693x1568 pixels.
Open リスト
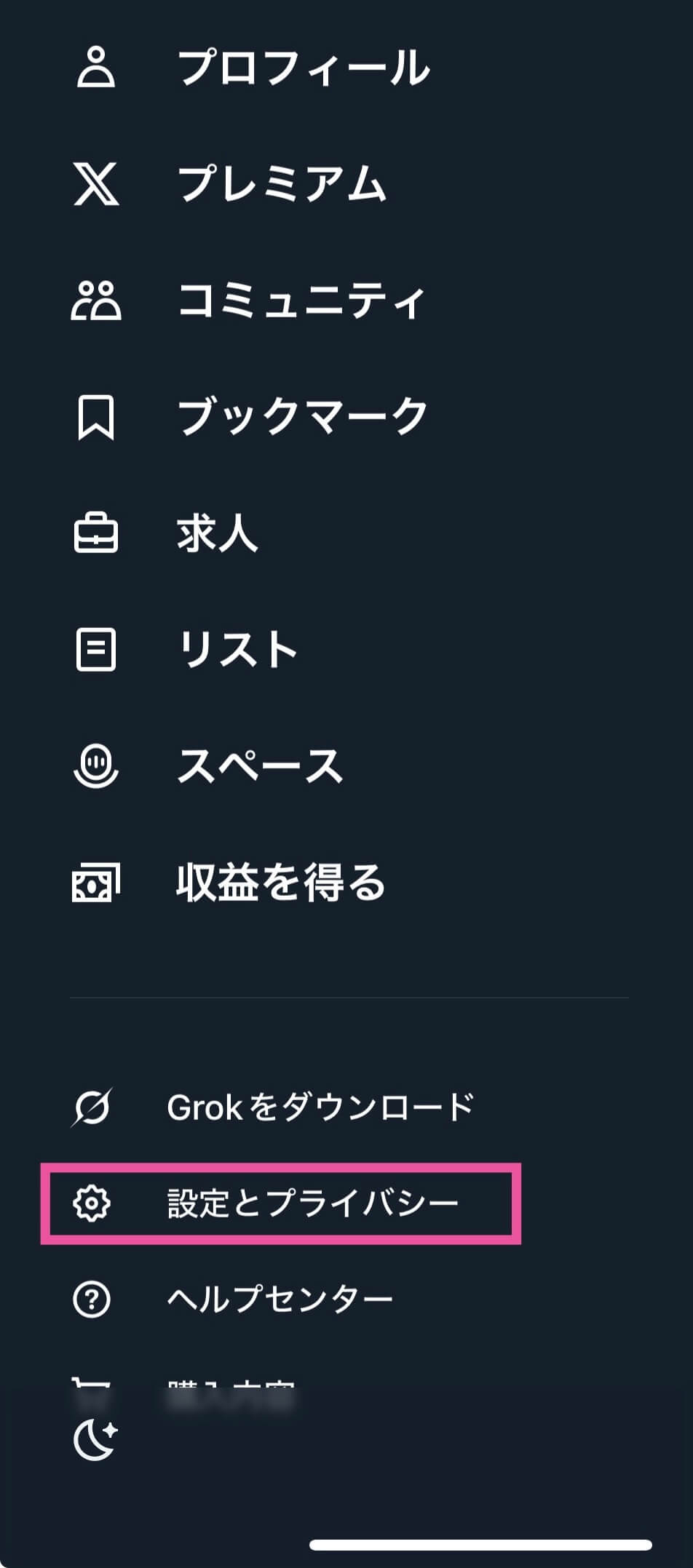pos(237,649)
